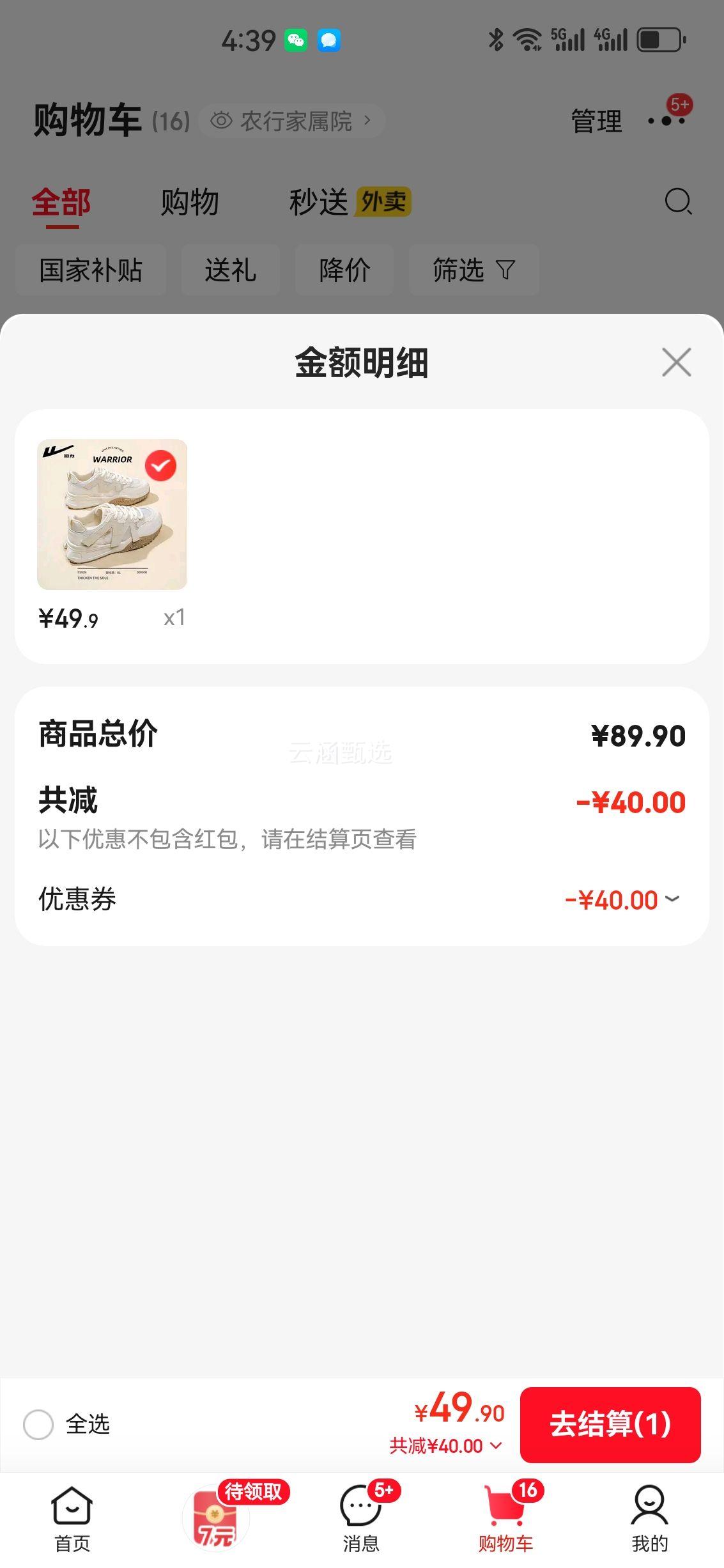The width and height of the screenshot is (724, 1568).
Task: Claim the 7元 red packet
Action: point(216,1518)
